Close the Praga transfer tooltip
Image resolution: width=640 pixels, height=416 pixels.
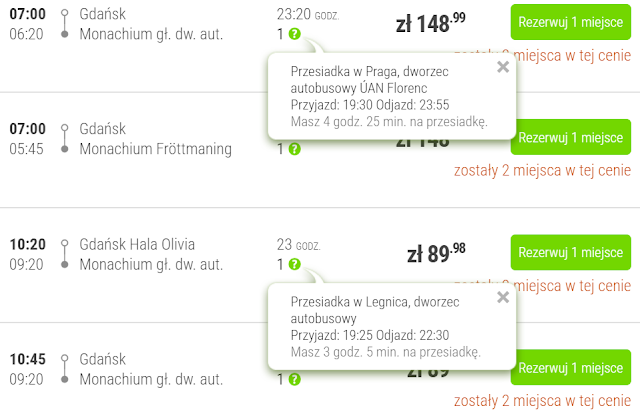point(503,67)
